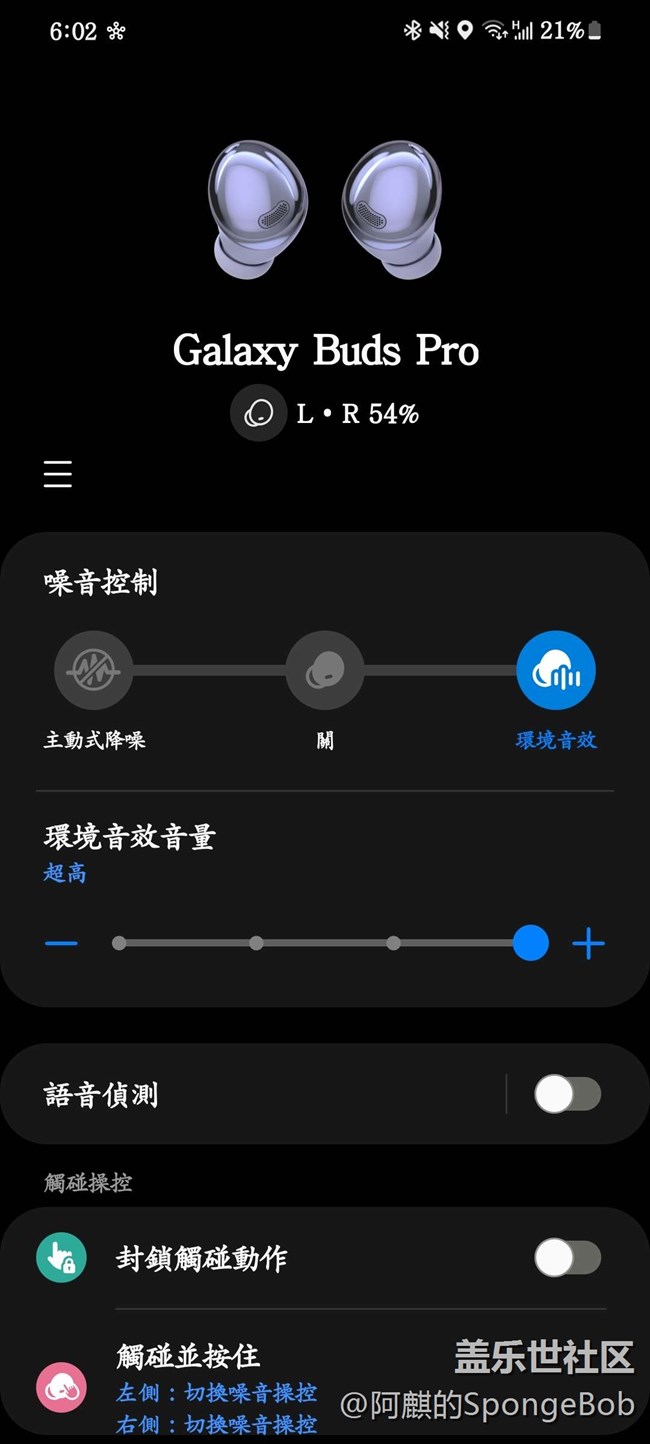Open the hamburger menu
This screenshot has height=1444, width=650.
click(x=58, y=474)
